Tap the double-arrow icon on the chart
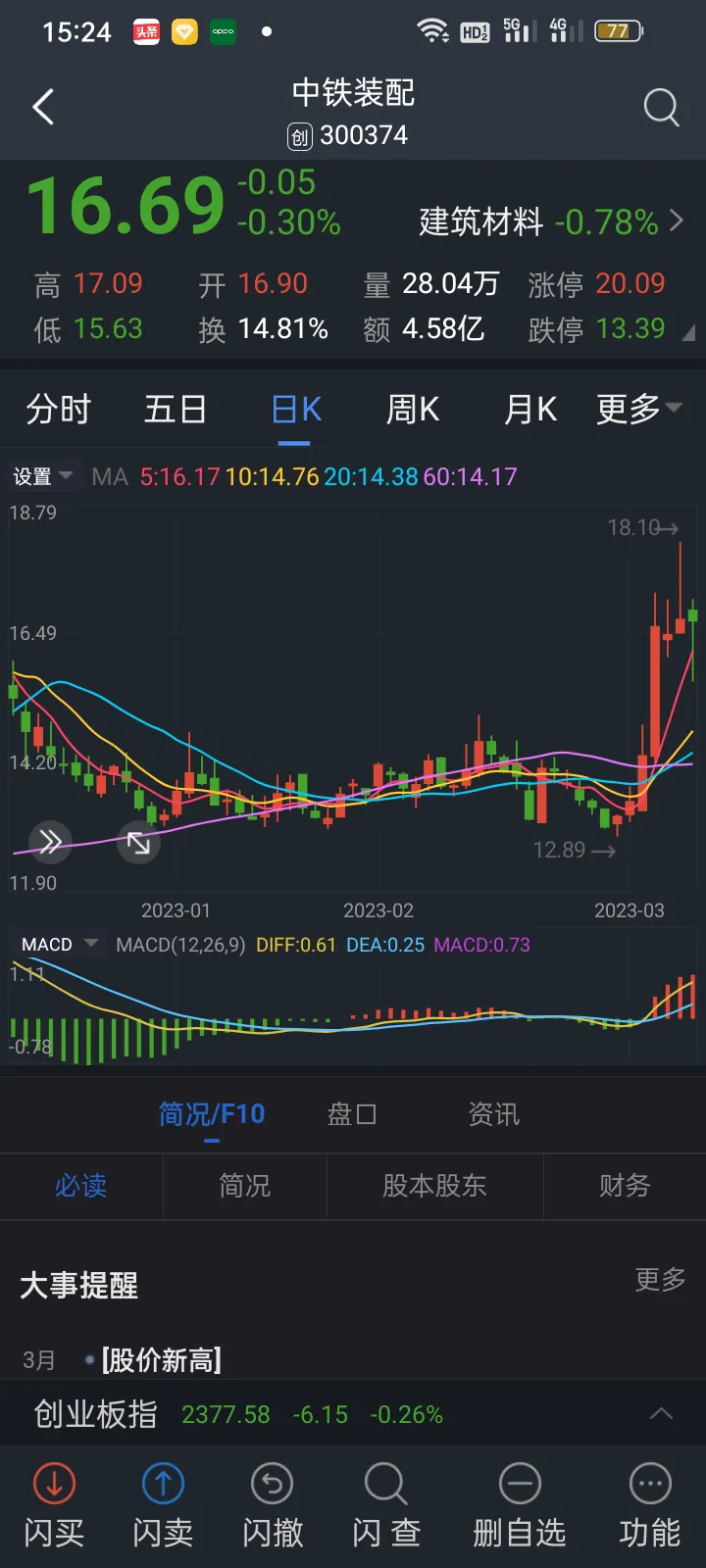This screenshot has width=706, height=1568. tap(50, 841)
